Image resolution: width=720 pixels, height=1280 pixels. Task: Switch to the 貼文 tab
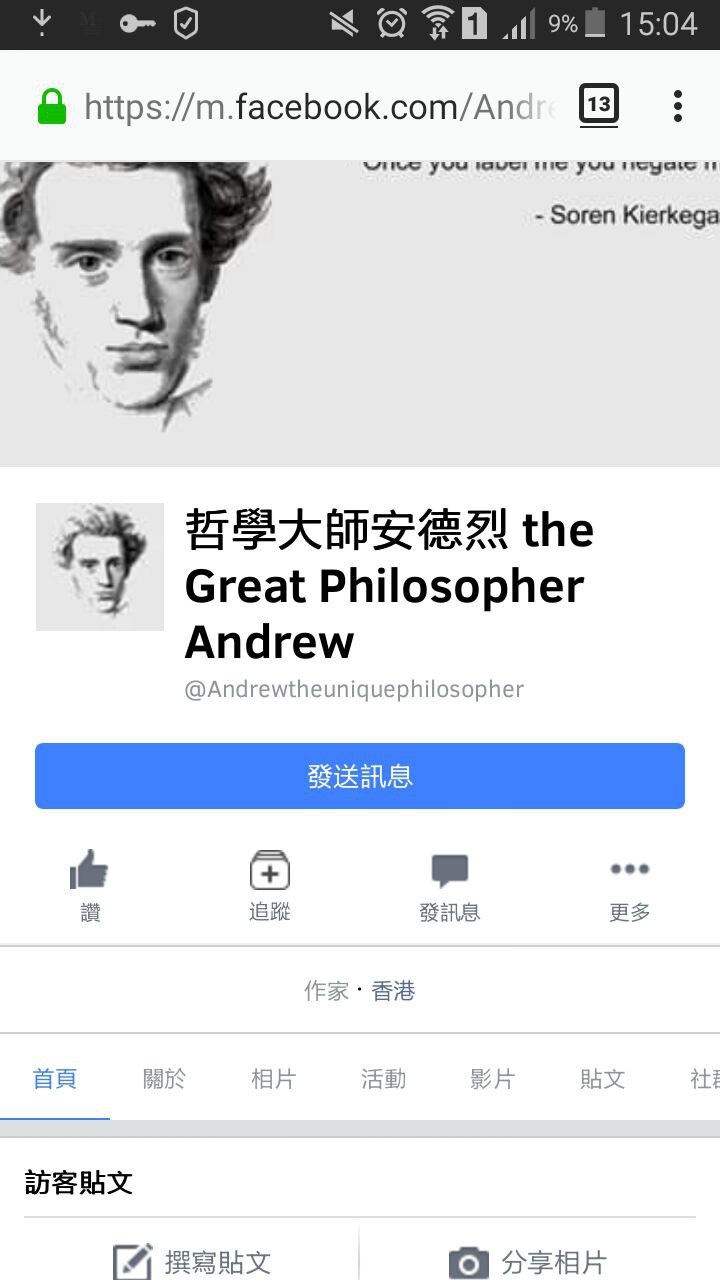pyautogui.click(x=602, y=1079)
